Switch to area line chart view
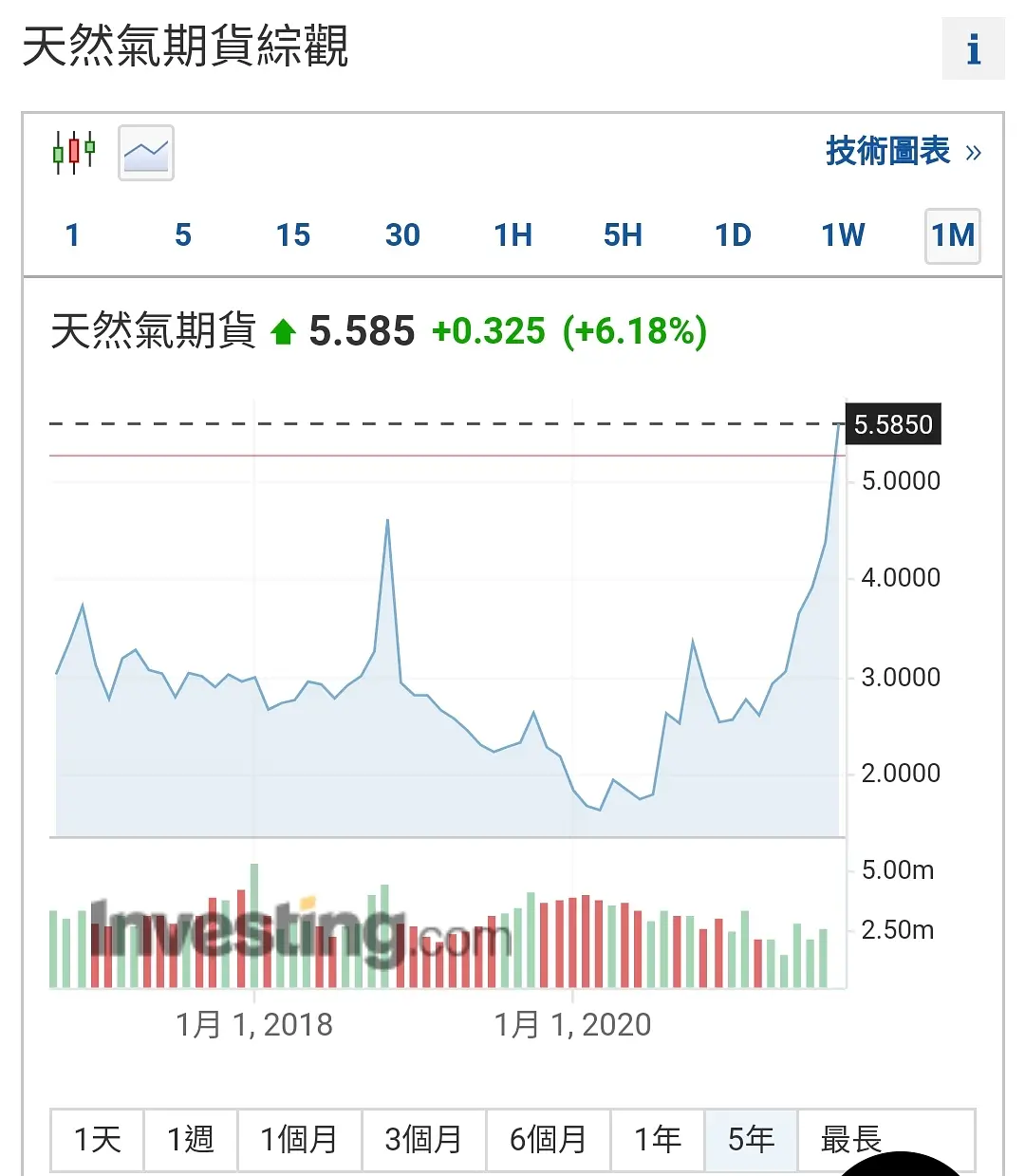This screenshot has height=1176, width=1025. coord(146,153)
